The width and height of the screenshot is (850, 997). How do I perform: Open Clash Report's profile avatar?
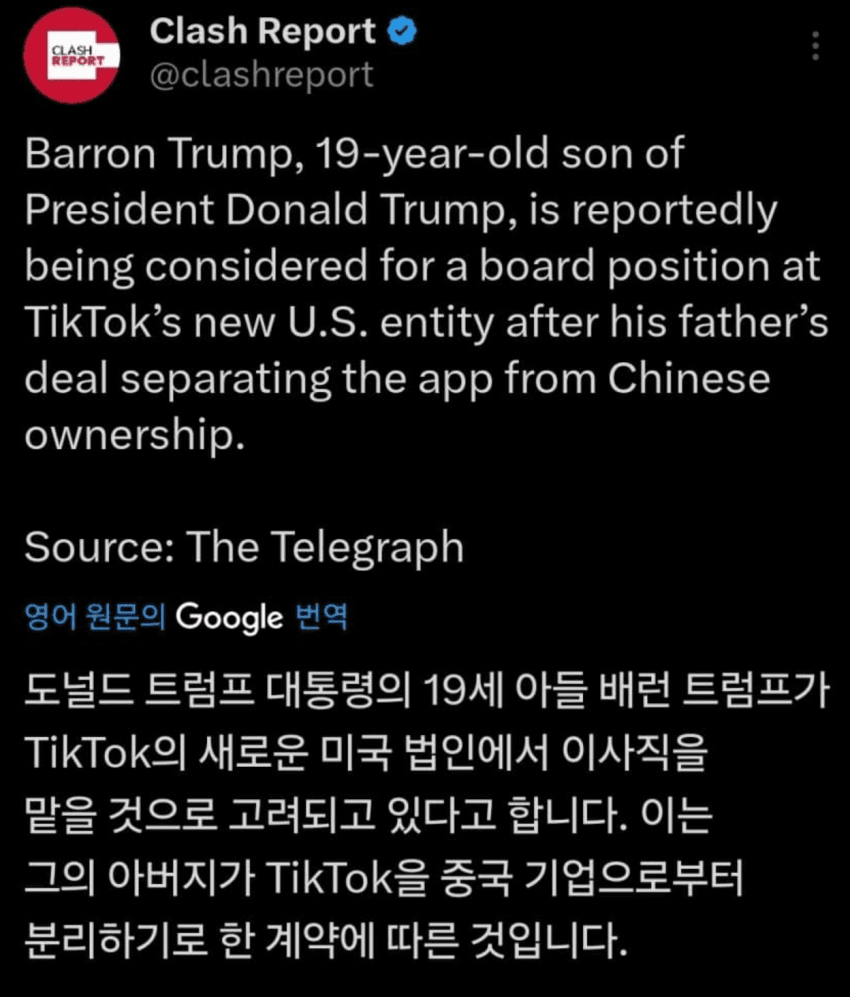pos(71,54)
